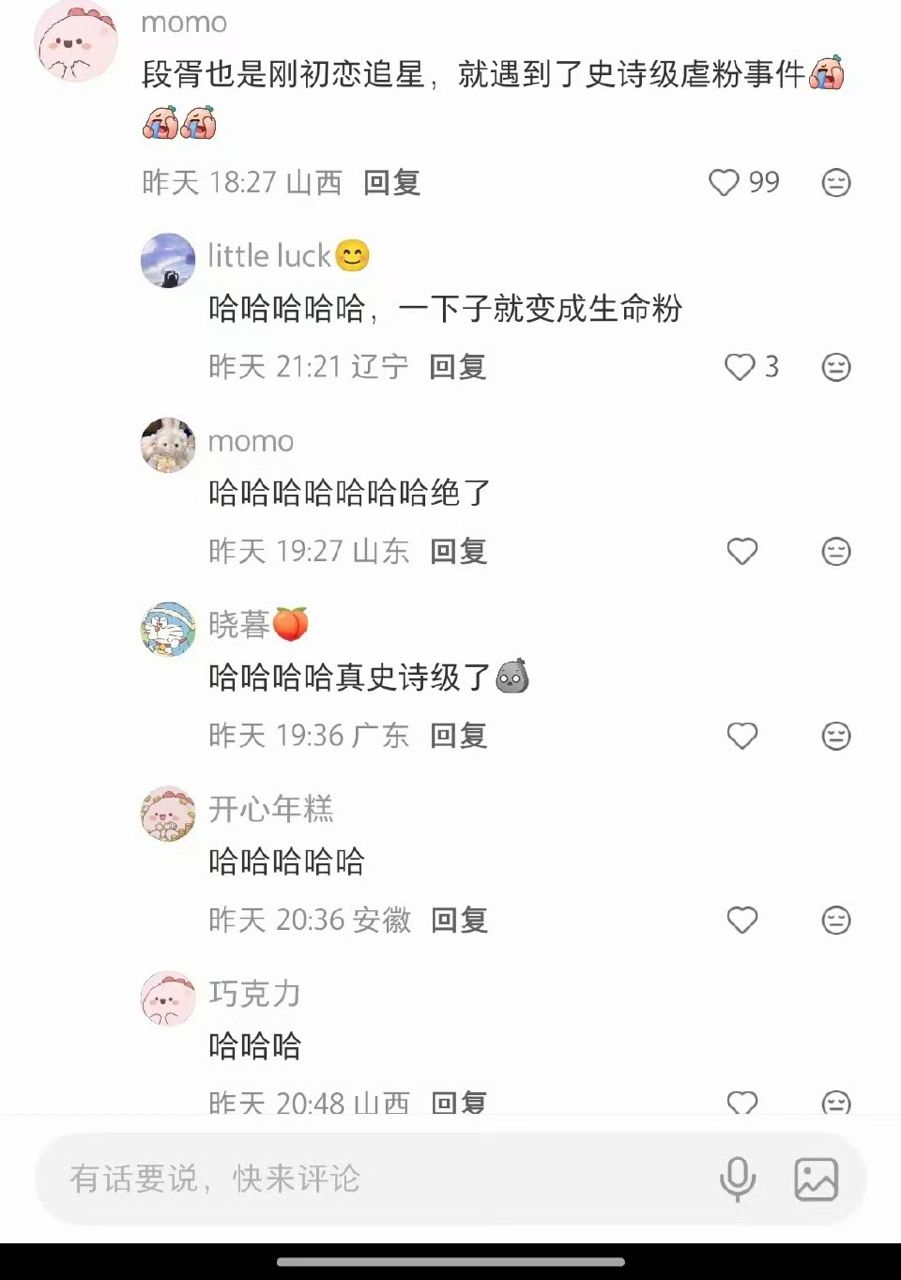Screen dimensions: 901x1280
Task: Open 开心年糕's profile avatar
Action: (x=168, y=814)
